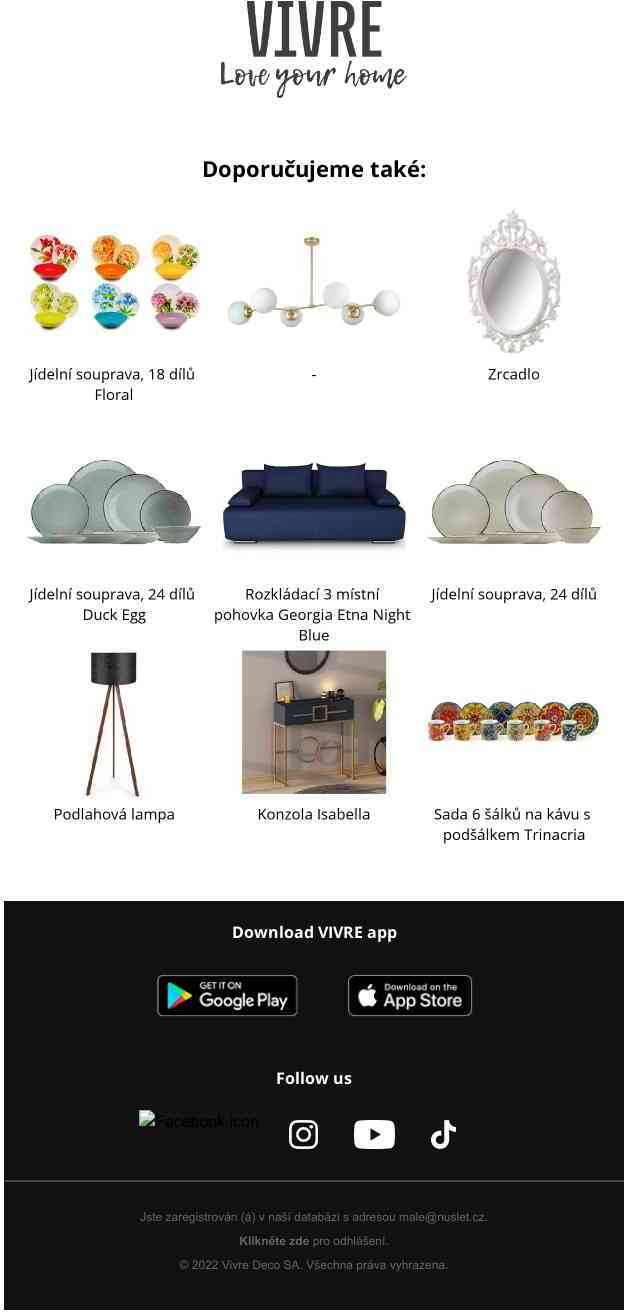Open the Zrcadlo white mirror product
The width and height of the screenshot is (624, 1312).
513,282
